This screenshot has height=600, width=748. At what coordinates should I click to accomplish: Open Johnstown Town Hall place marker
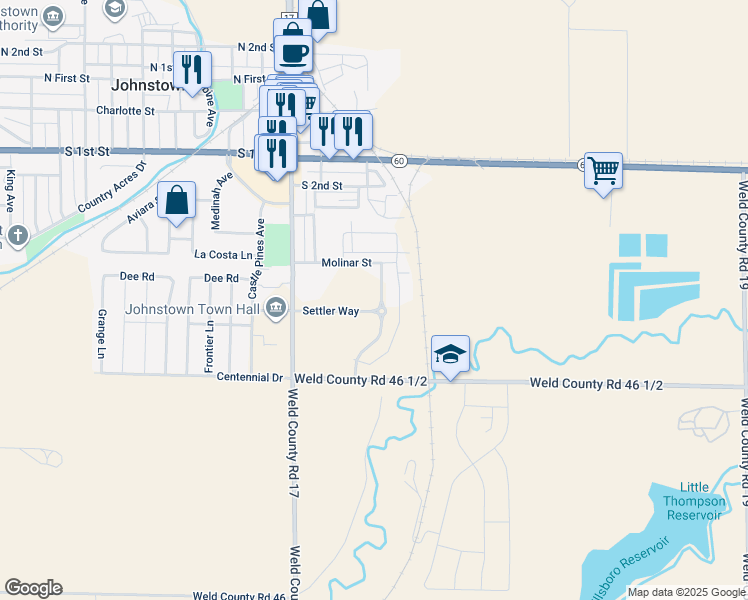(x=276, y=308)
